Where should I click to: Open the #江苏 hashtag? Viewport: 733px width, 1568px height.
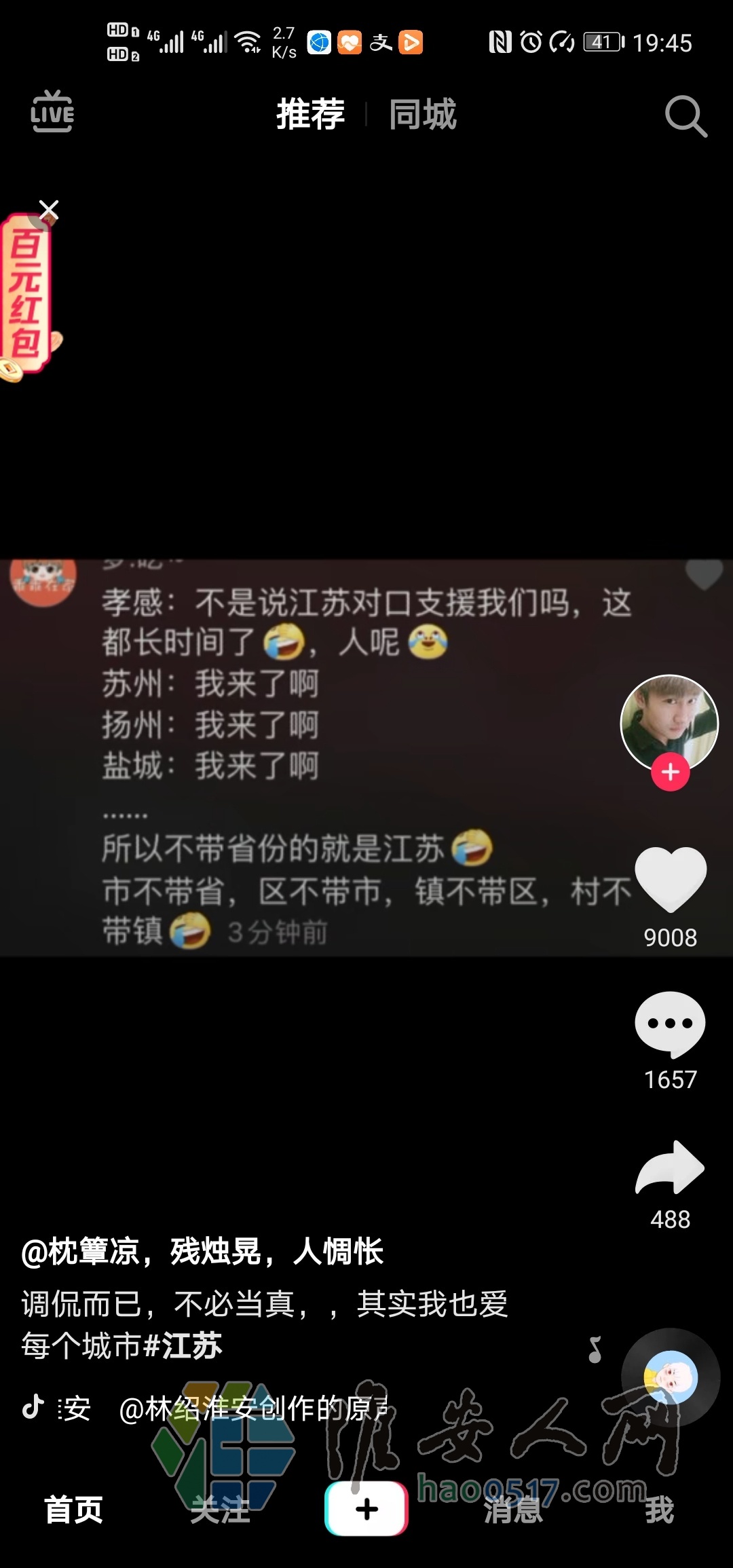(x=183, y=1345)
